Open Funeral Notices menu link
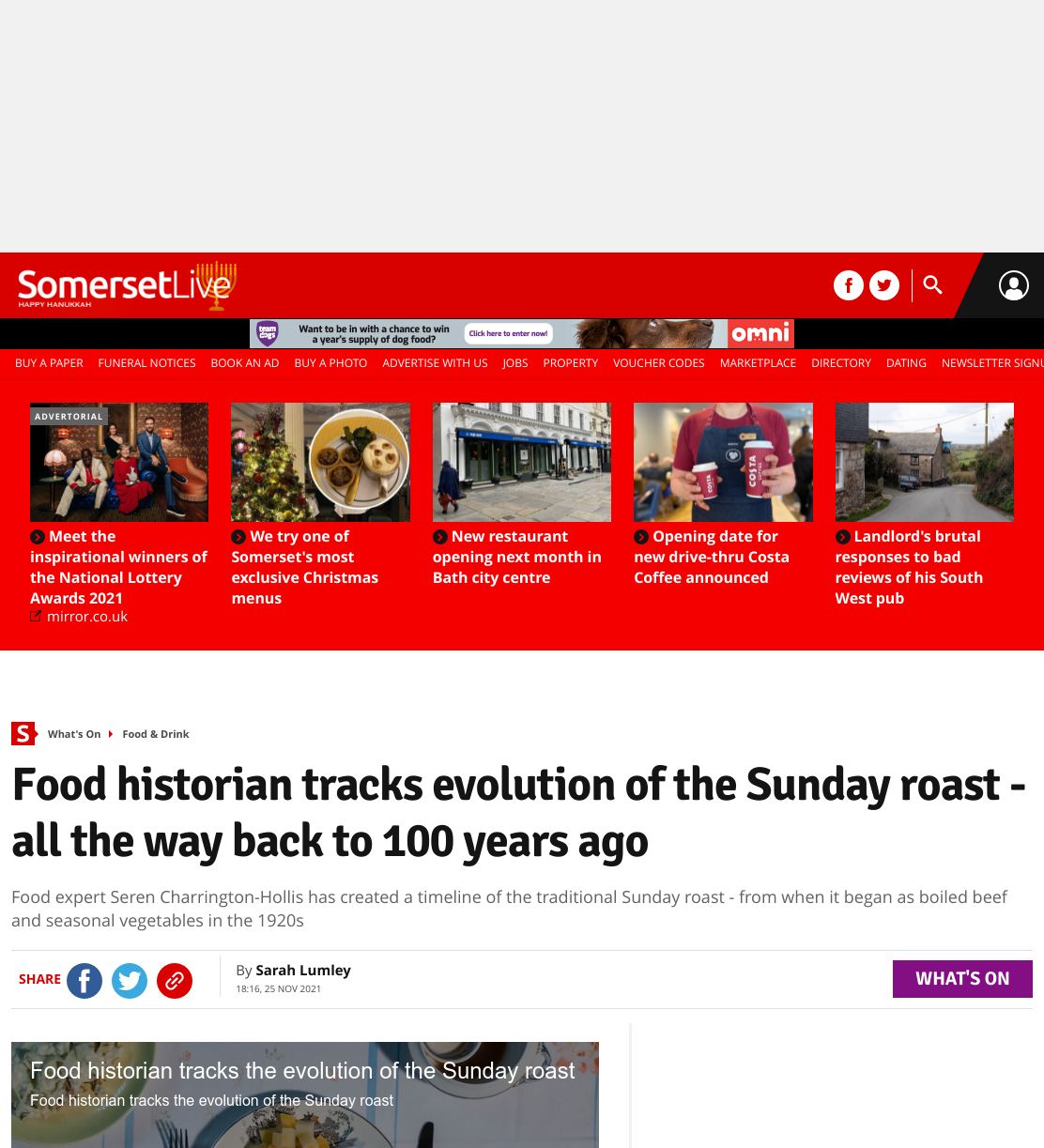Image resolution: width=1044 pixels, height=1148 pixels. [147, 363]
